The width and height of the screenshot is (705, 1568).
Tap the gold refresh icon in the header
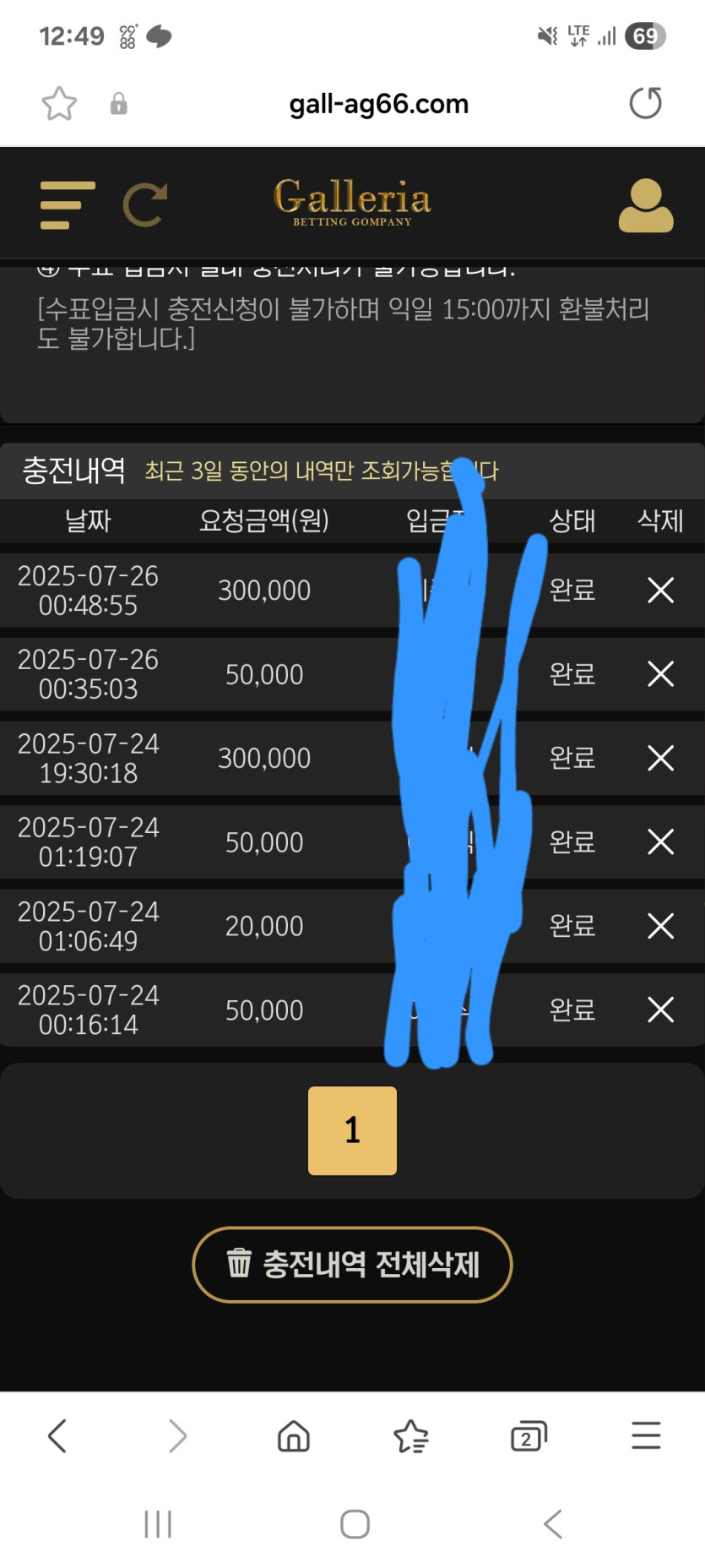pos(145,204)
